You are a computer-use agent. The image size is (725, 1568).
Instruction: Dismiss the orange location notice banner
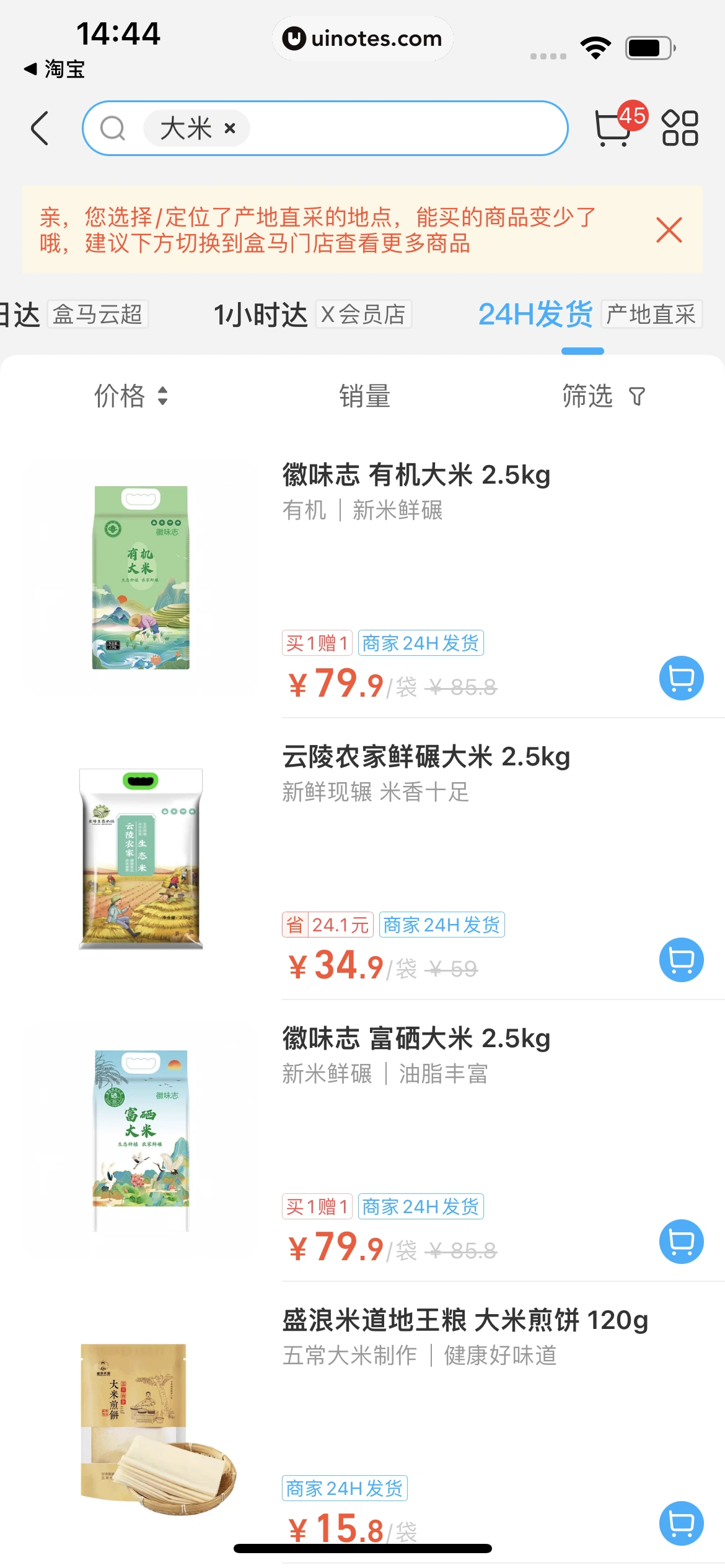point(669,230)
